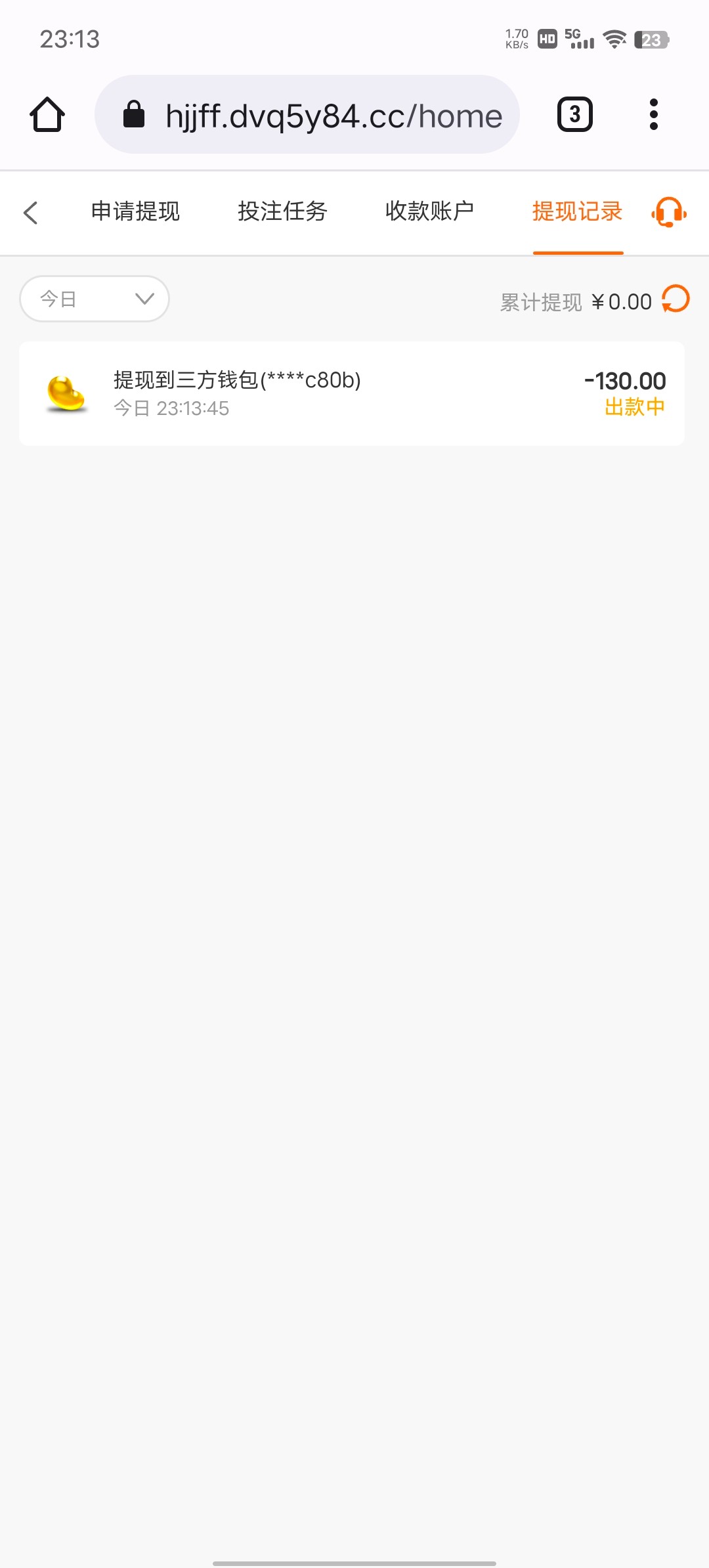709x1568 pixels.
Task: Open the -130.00 withdrawal record
Action: pos(352,393)
